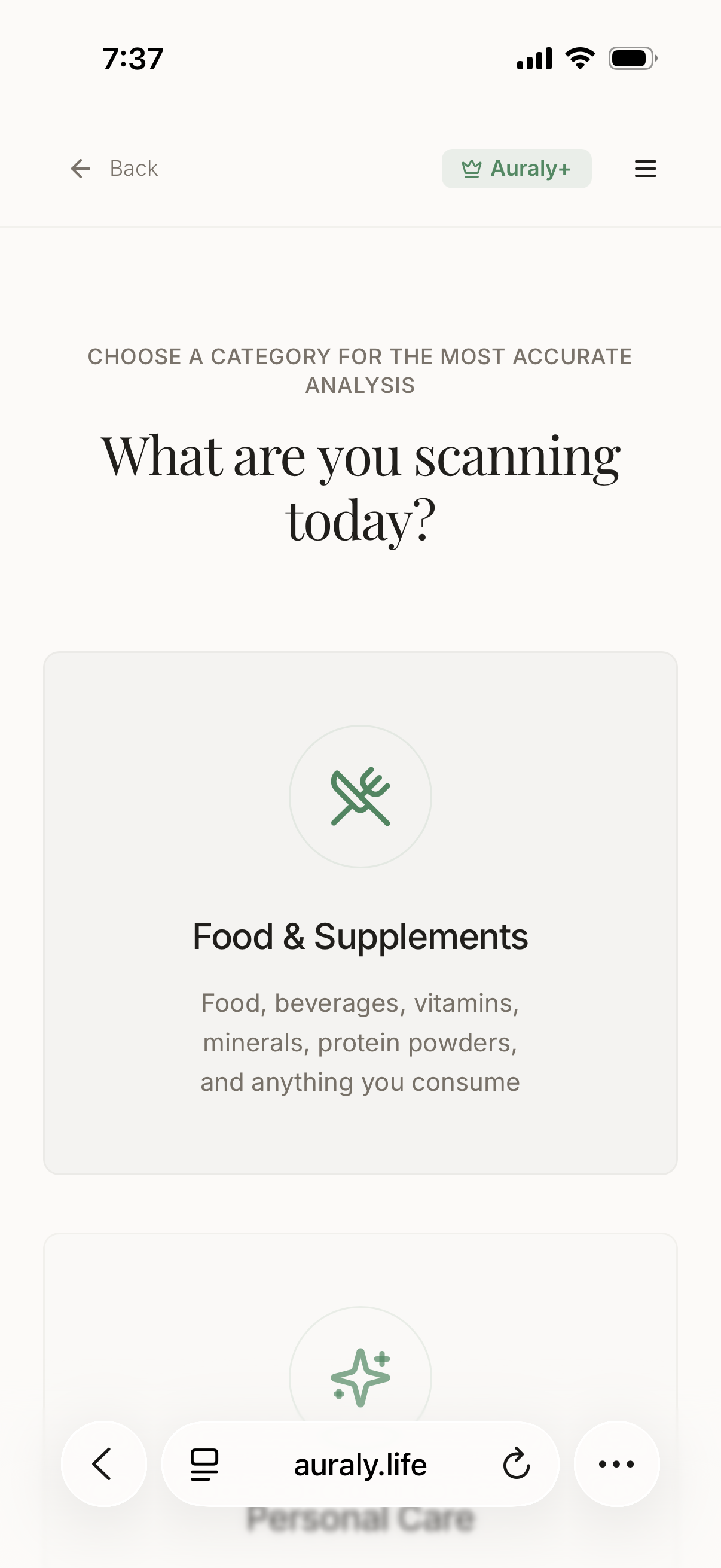The image size is (721, 1568).
Task: Edit the auraly.life address bar
Action: 360,1464
